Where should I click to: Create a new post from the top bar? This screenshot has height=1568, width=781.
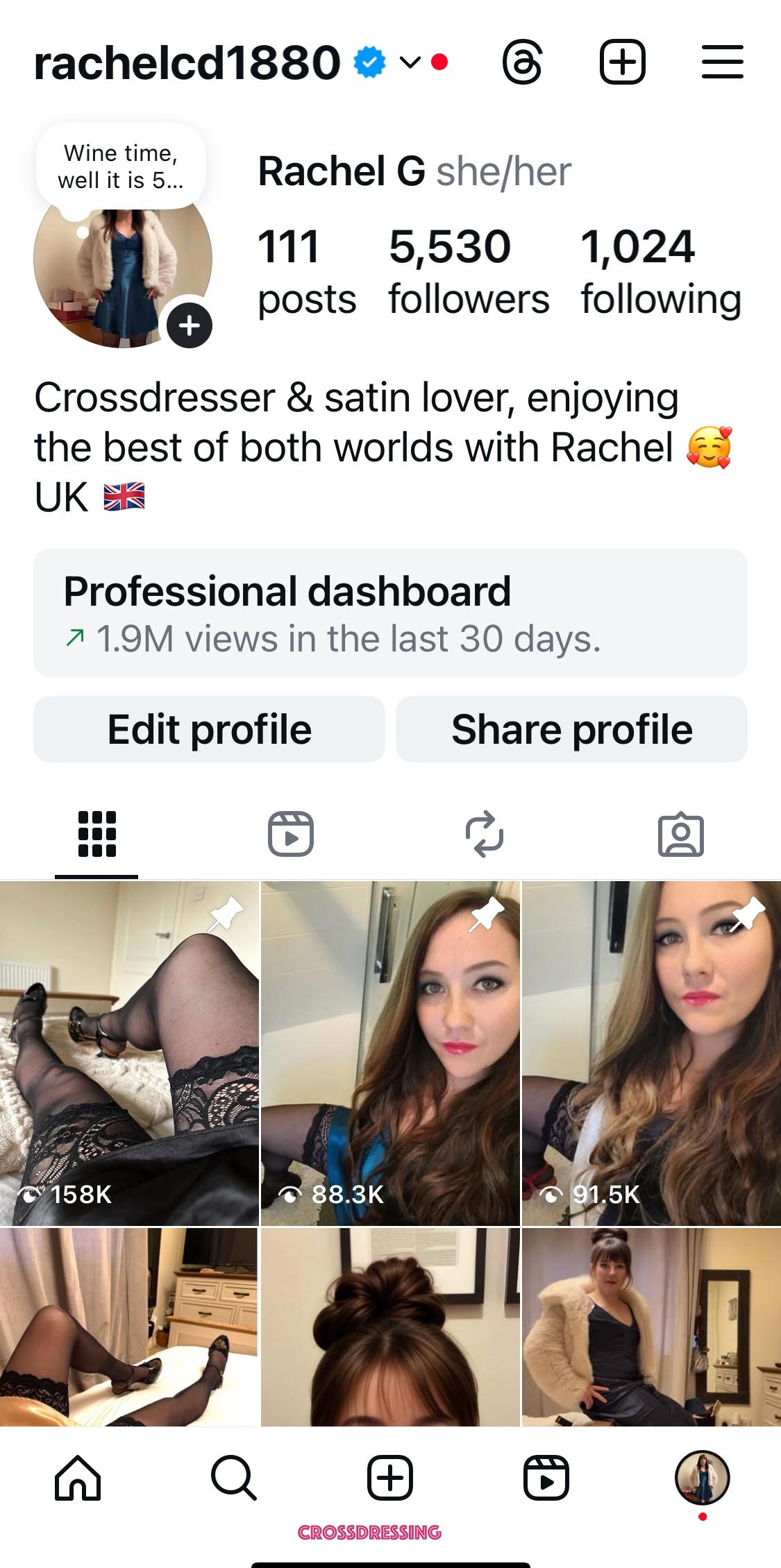(622, 63)
